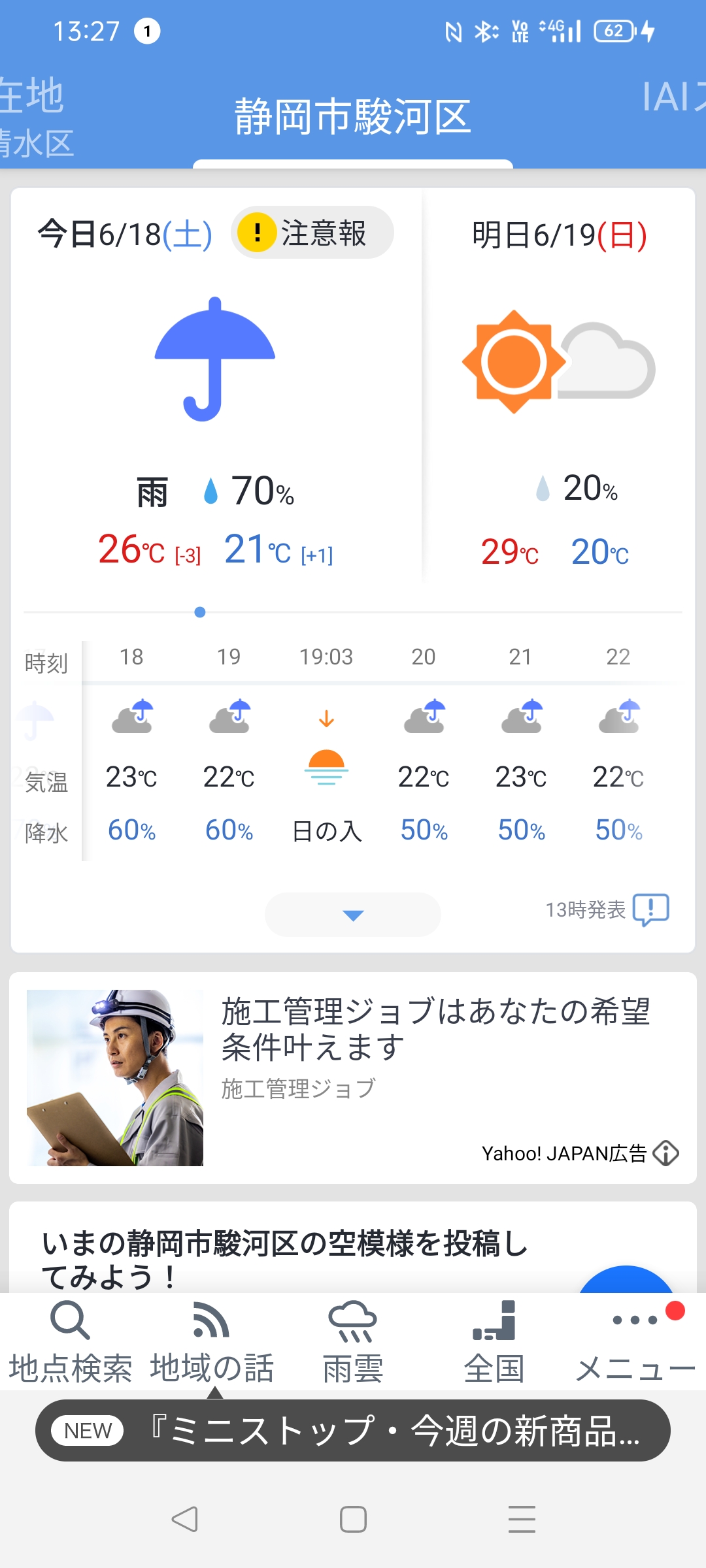The image size is (706, 1568).
Task: Open the 注意報 weather advisory chip
Action: click(312, 233)
